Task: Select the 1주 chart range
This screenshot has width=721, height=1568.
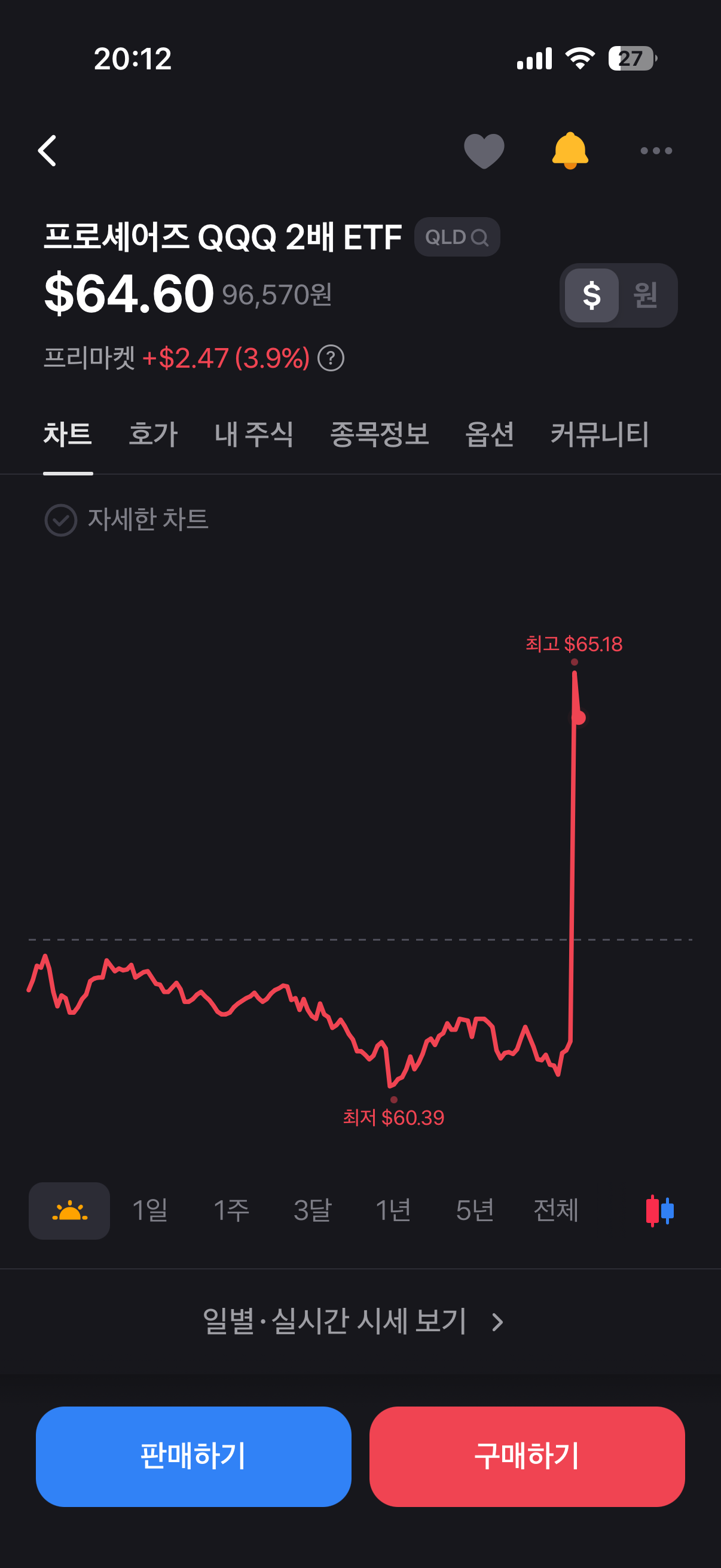Action: [231, 1210]
